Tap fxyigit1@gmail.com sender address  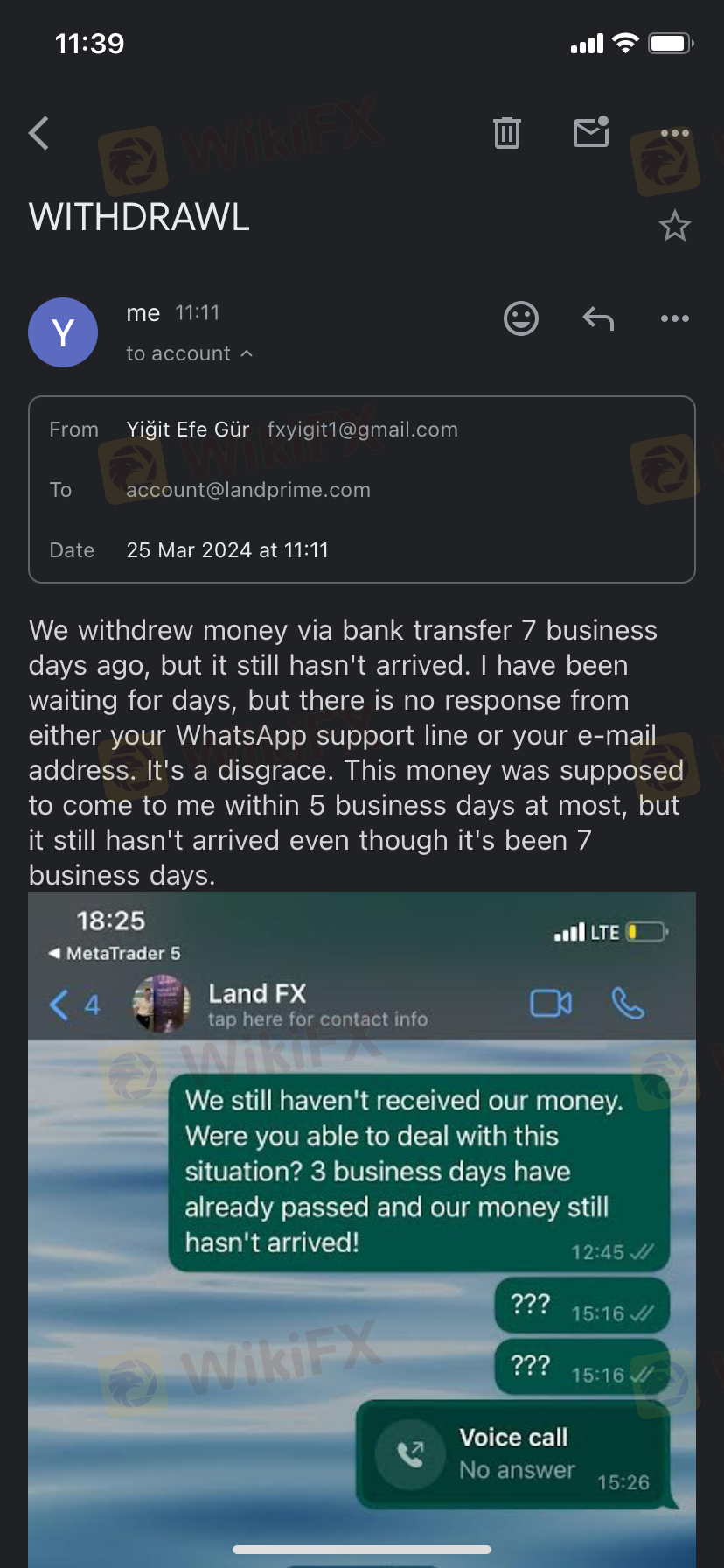(x=362, y=430)
